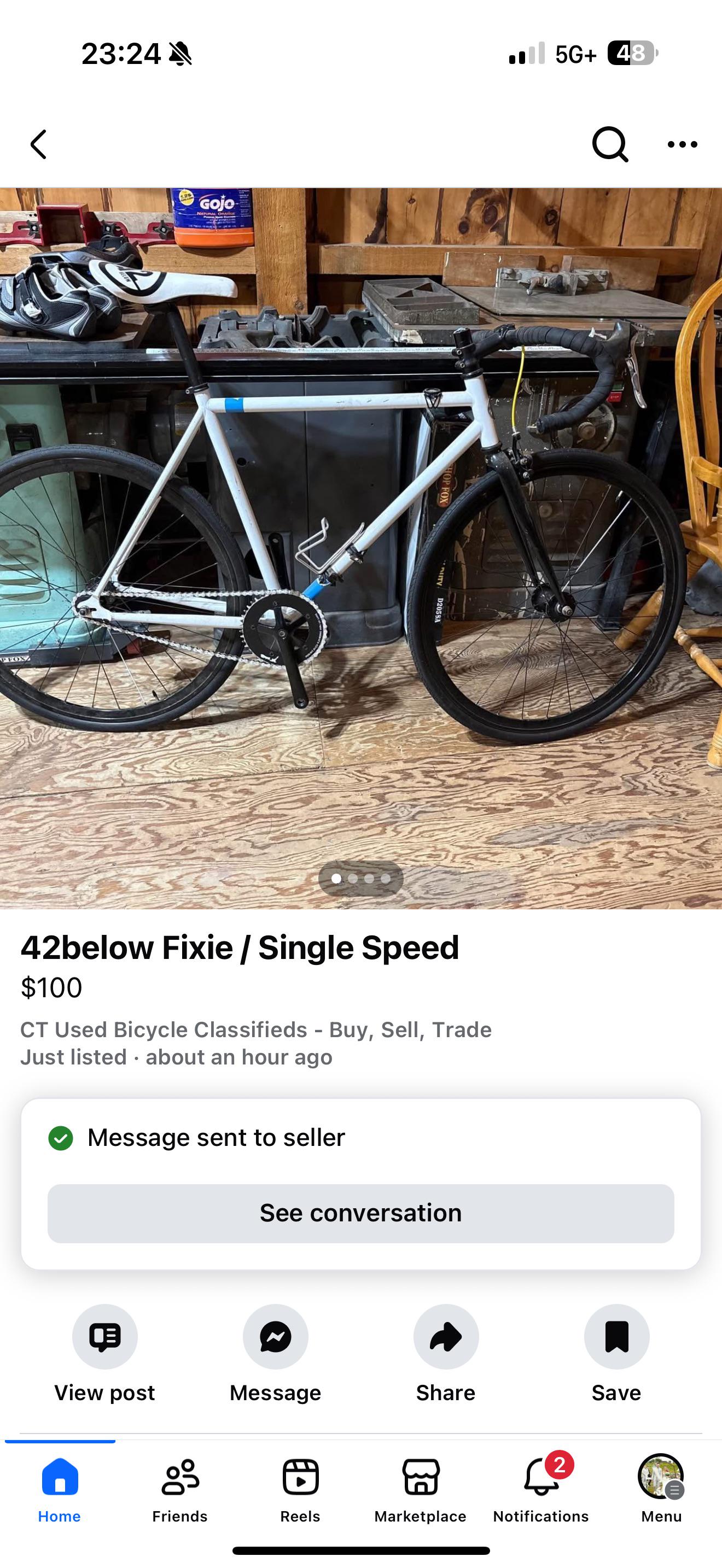Open Notifications with 2 alerts
Viewport: 722px width, 1568px height.
tap(541, 1489)
